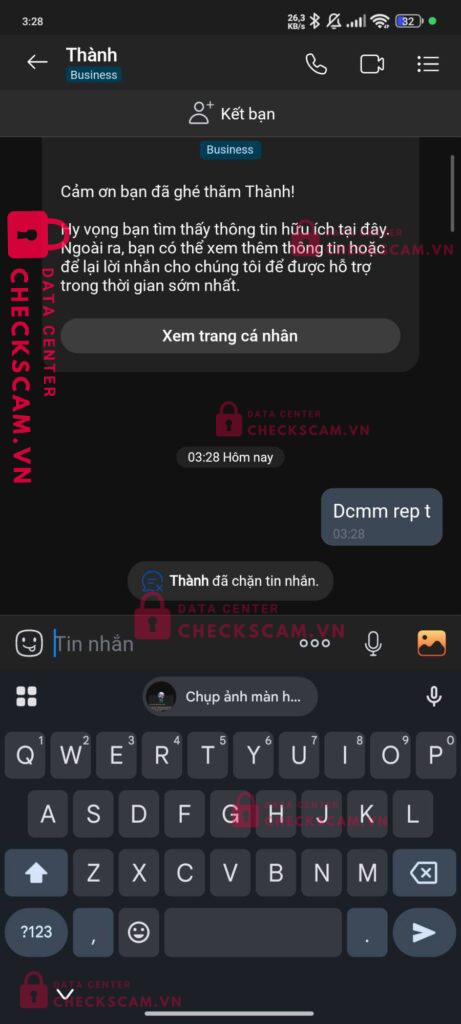This screenshot has width=461, height=1024.
Task: Paste the Chụp ảnh màn h... clipboard suggestion
Action: point(230,696)
